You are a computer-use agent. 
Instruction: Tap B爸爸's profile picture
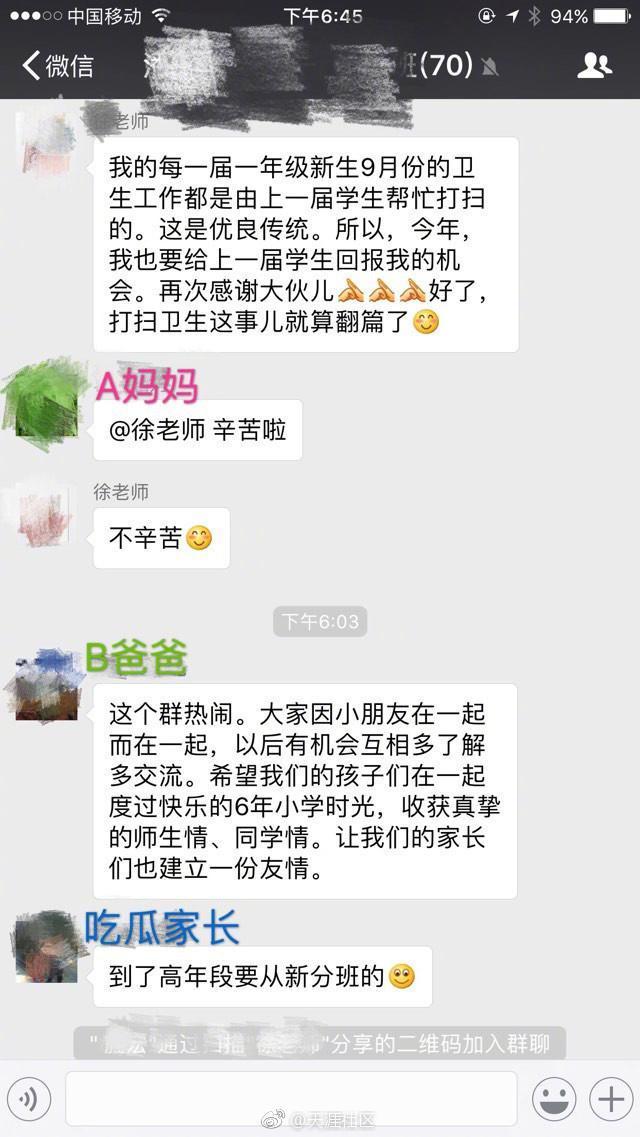point(46,685)
